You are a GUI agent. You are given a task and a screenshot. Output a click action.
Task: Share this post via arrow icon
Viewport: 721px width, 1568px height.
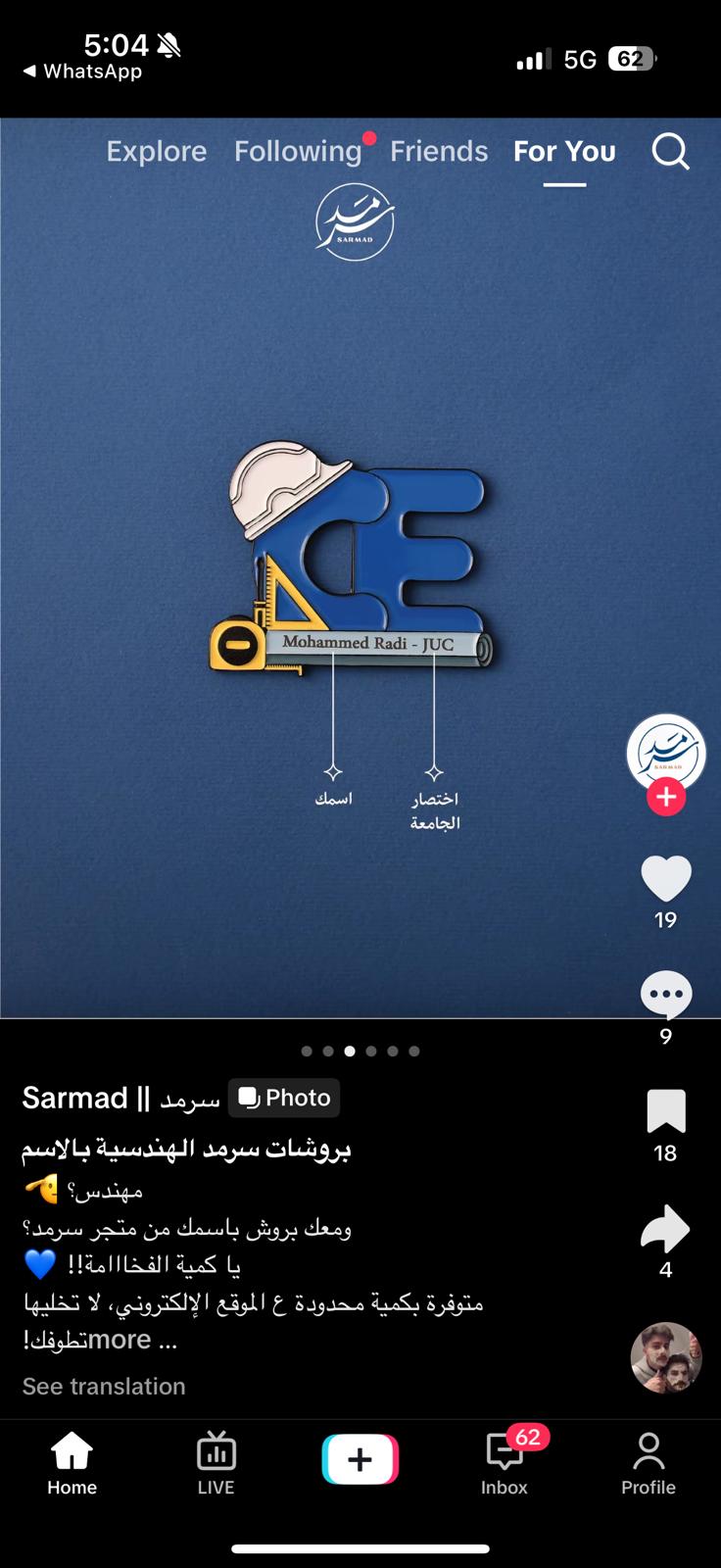pyautogui.click(x=666, y=1228)
